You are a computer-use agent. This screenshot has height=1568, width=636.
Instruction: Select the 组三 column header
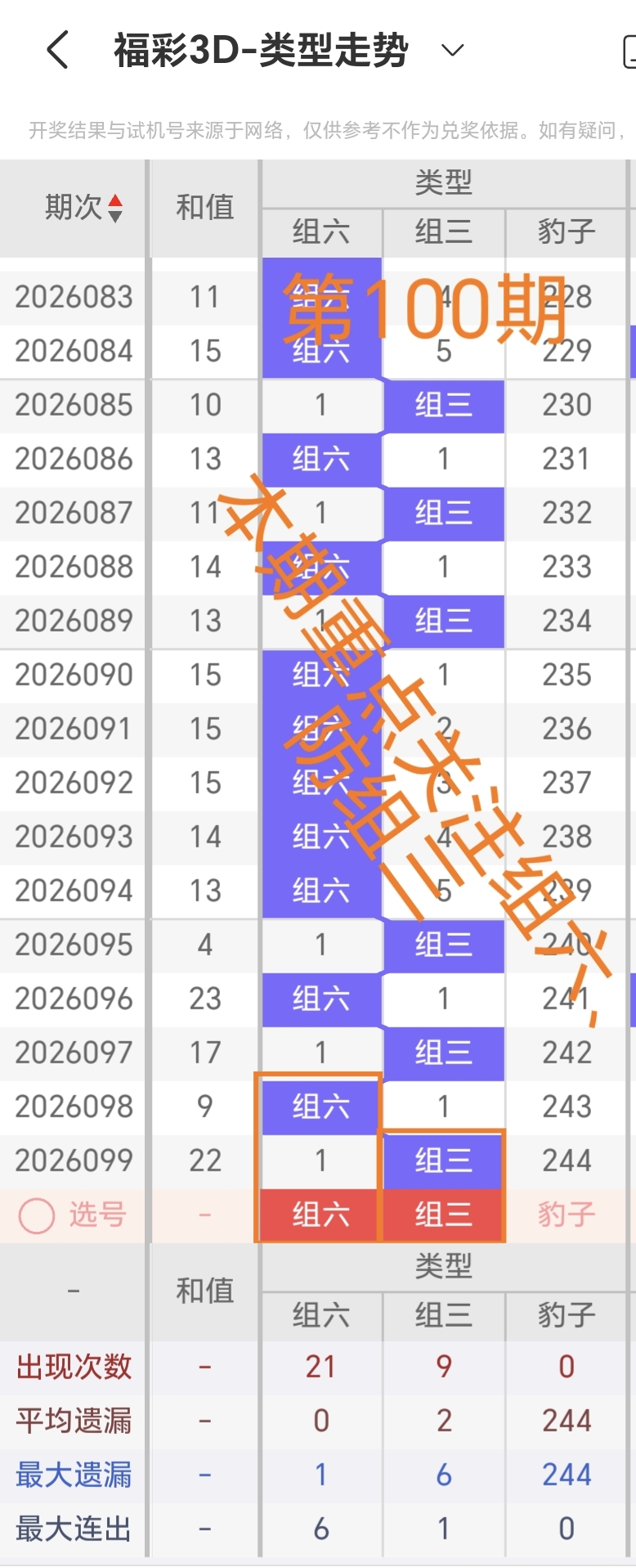[444, 233]
